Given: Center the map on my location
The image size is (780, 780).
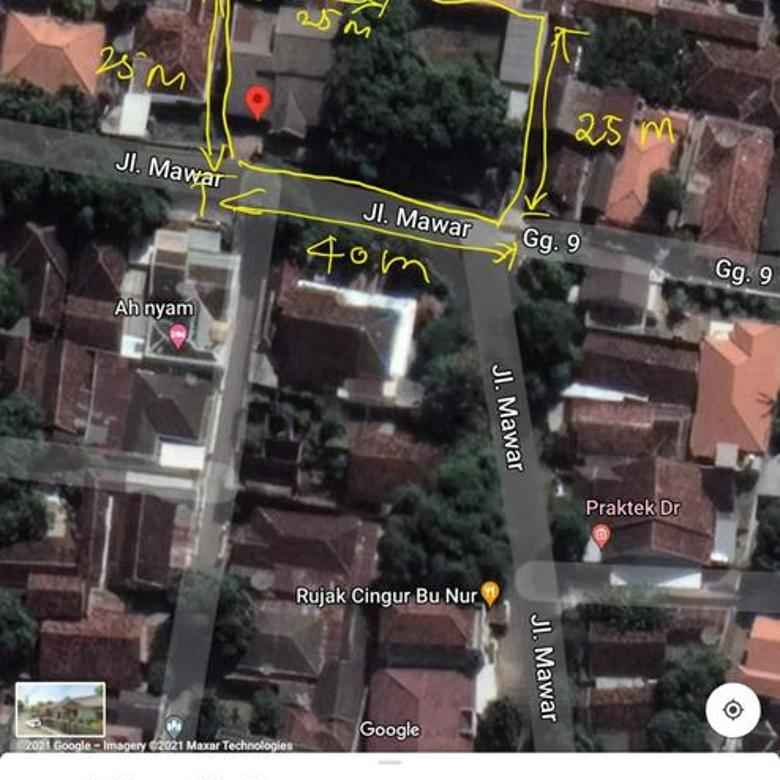Looking at the screenshot, I should [x=732, y=710].
